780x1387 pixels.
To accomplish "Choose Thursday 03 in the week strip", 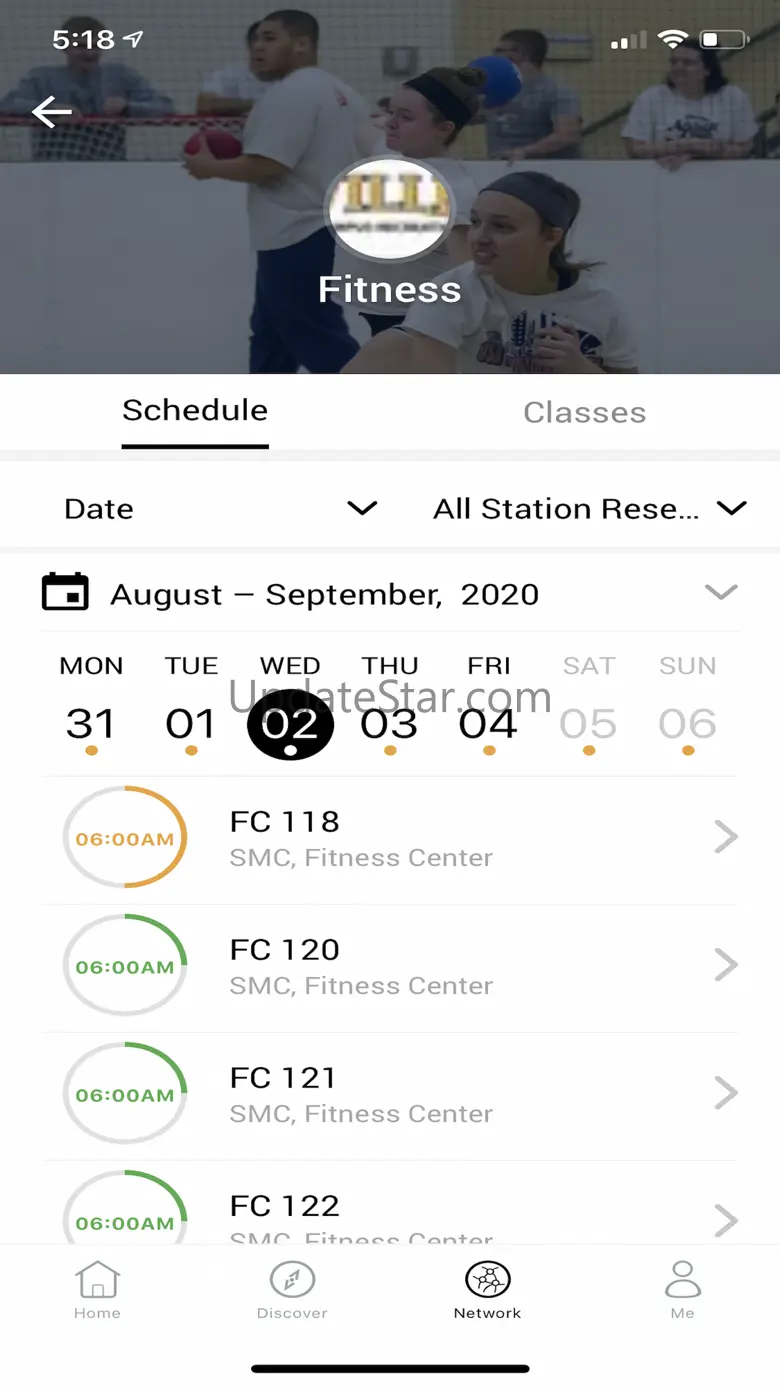I will pos(389,706).
